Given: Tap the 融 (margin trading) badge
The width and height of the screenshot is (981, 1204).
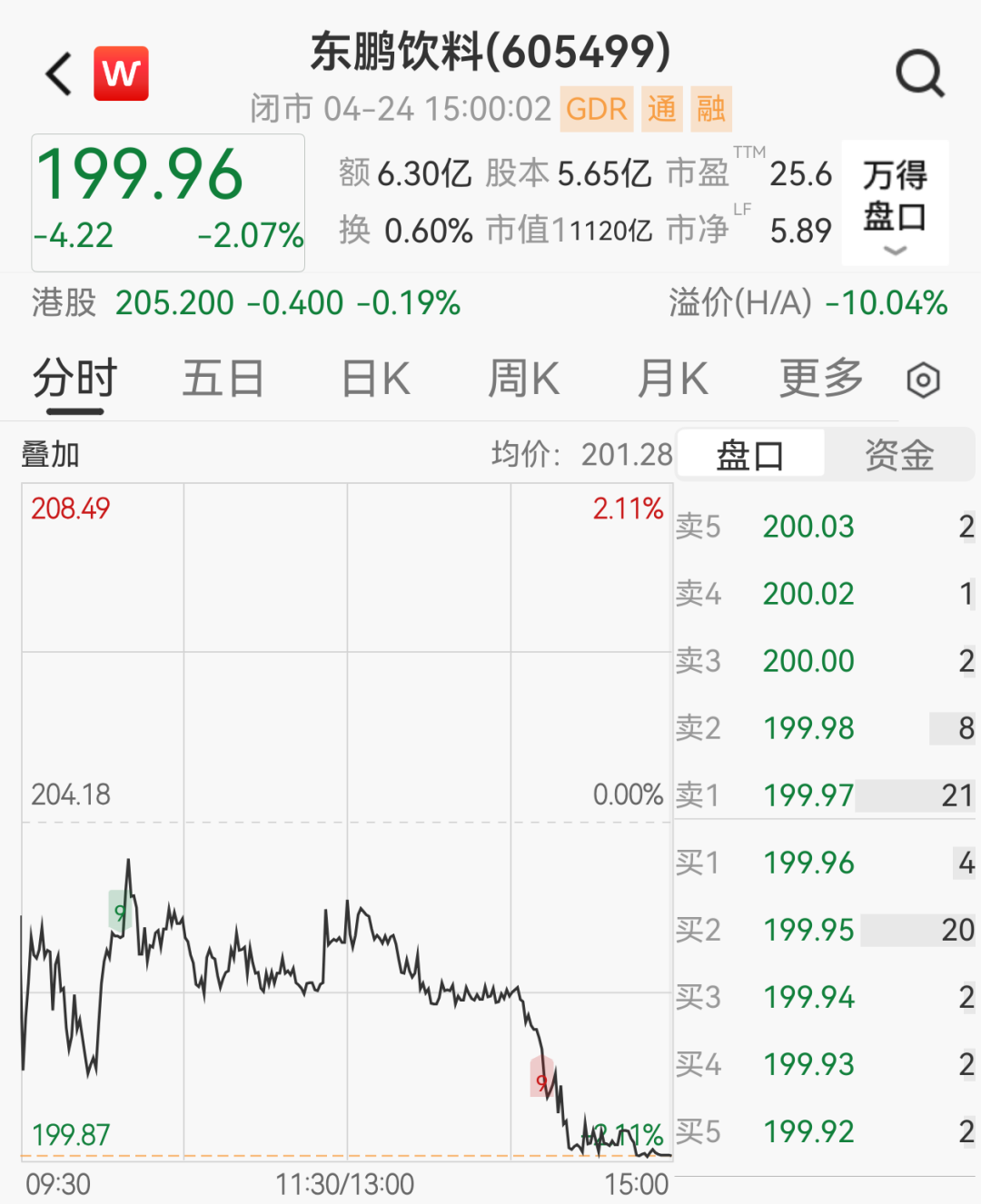Looking at the screenshot, I should click(x=714, y=109).
